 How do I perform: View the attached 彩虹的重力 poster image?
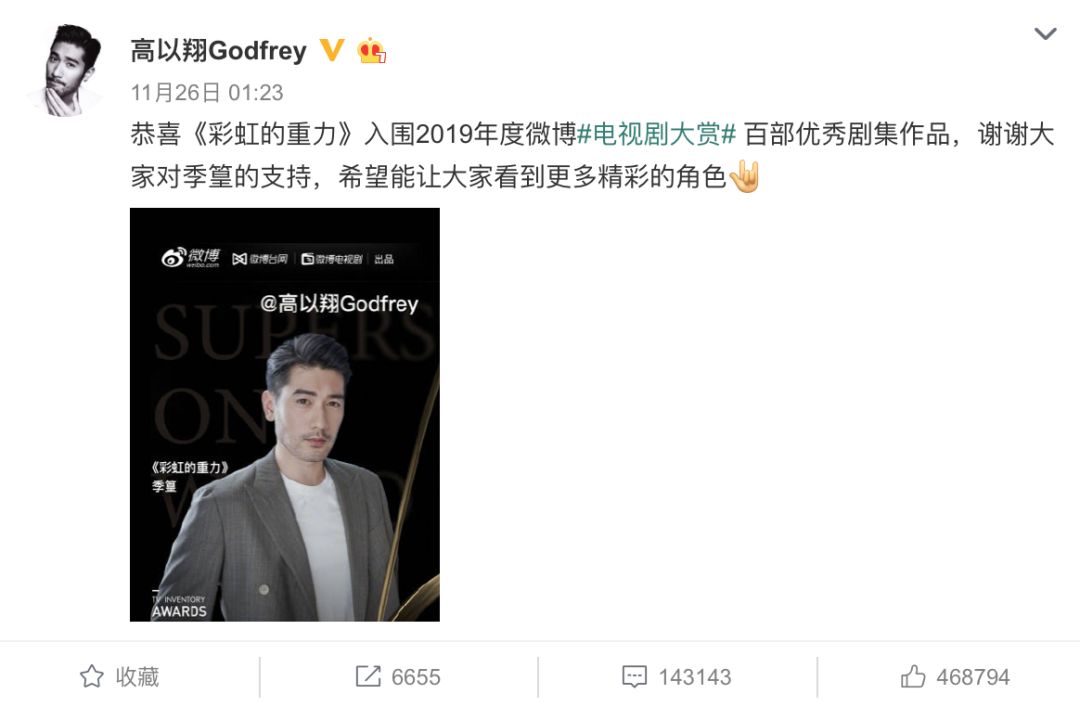284,414
